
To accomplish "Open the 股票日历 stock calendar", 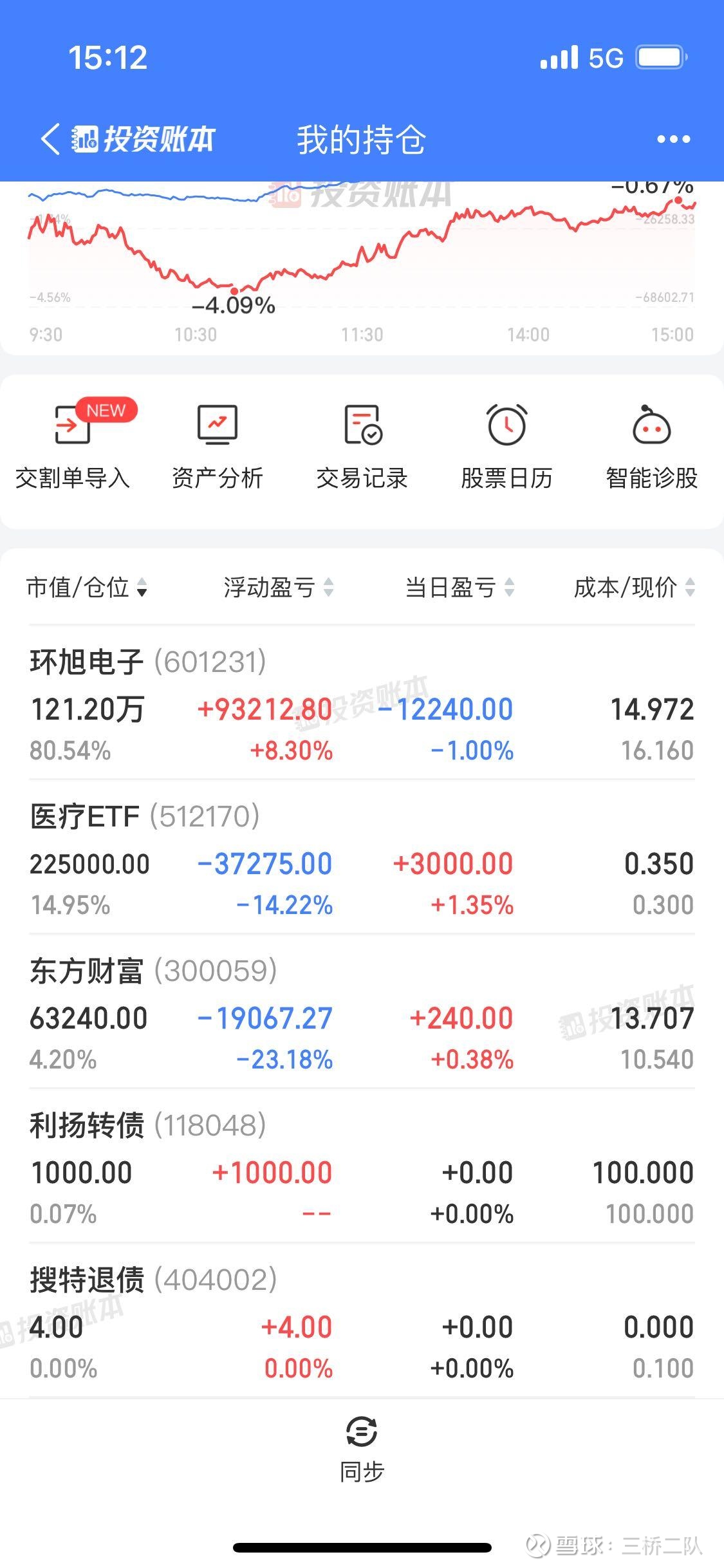I will point(507,444).
